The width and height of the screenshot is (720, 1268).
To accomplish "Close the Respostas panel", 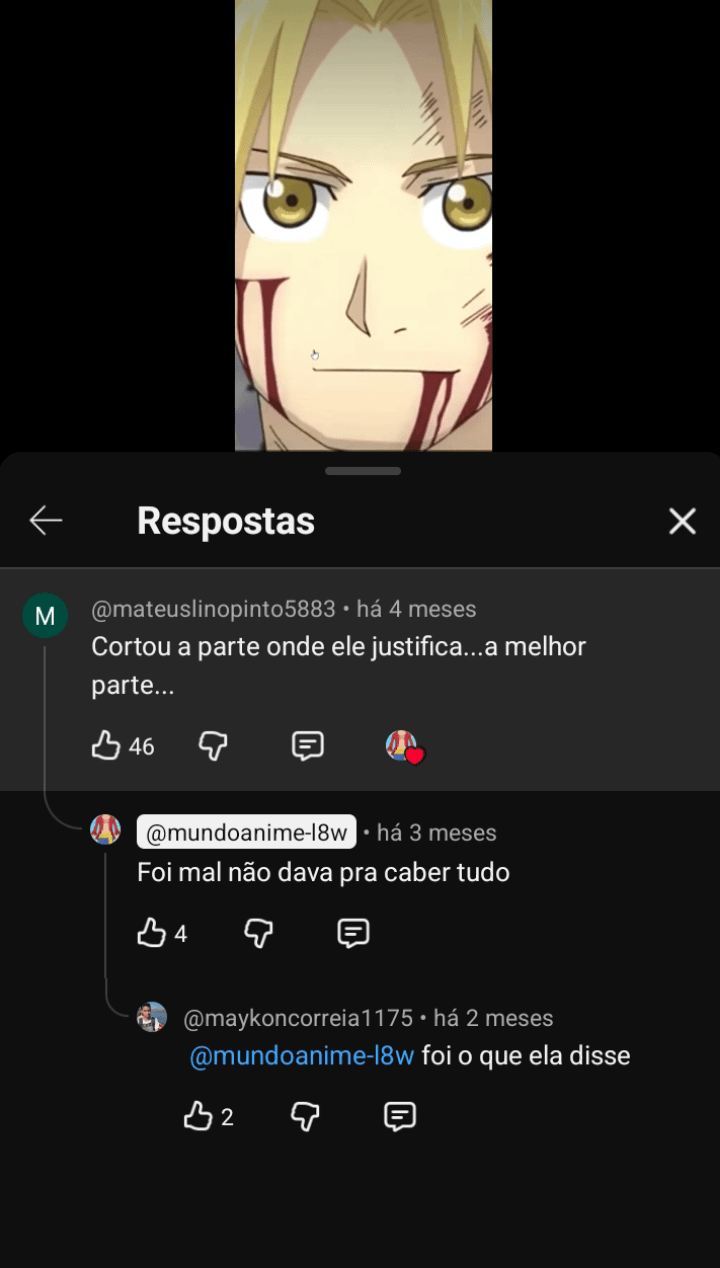I will click(x=682, y=520).
